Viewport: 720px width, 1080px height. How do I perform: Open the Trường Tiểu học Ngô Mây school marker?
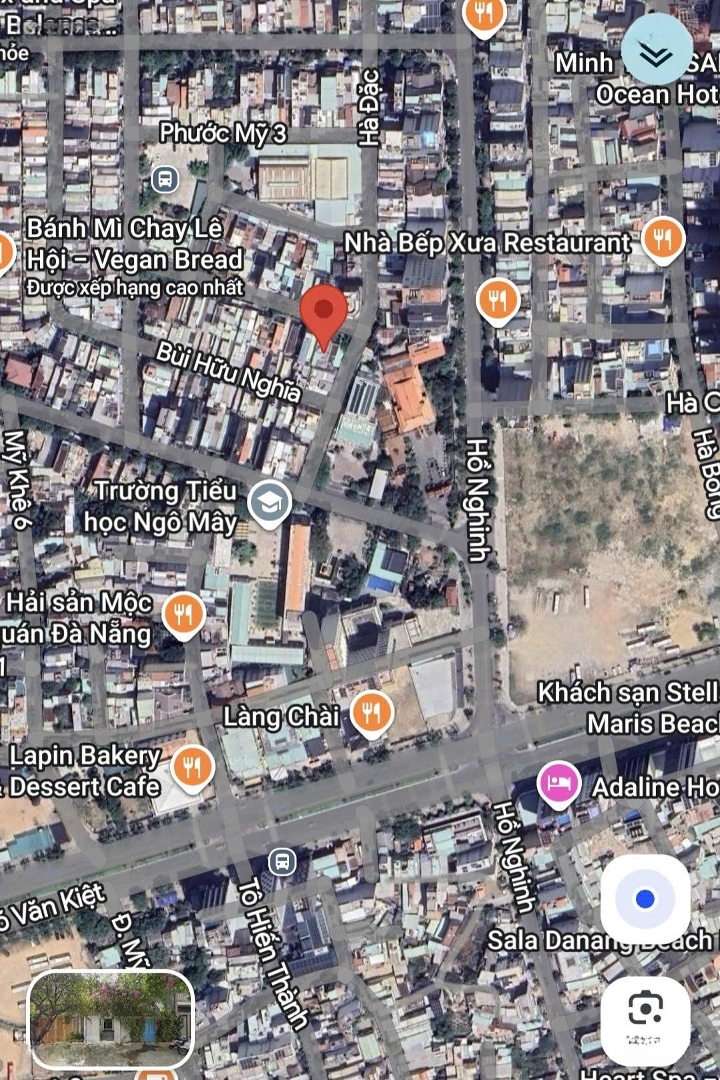click(x=269, y=504)
